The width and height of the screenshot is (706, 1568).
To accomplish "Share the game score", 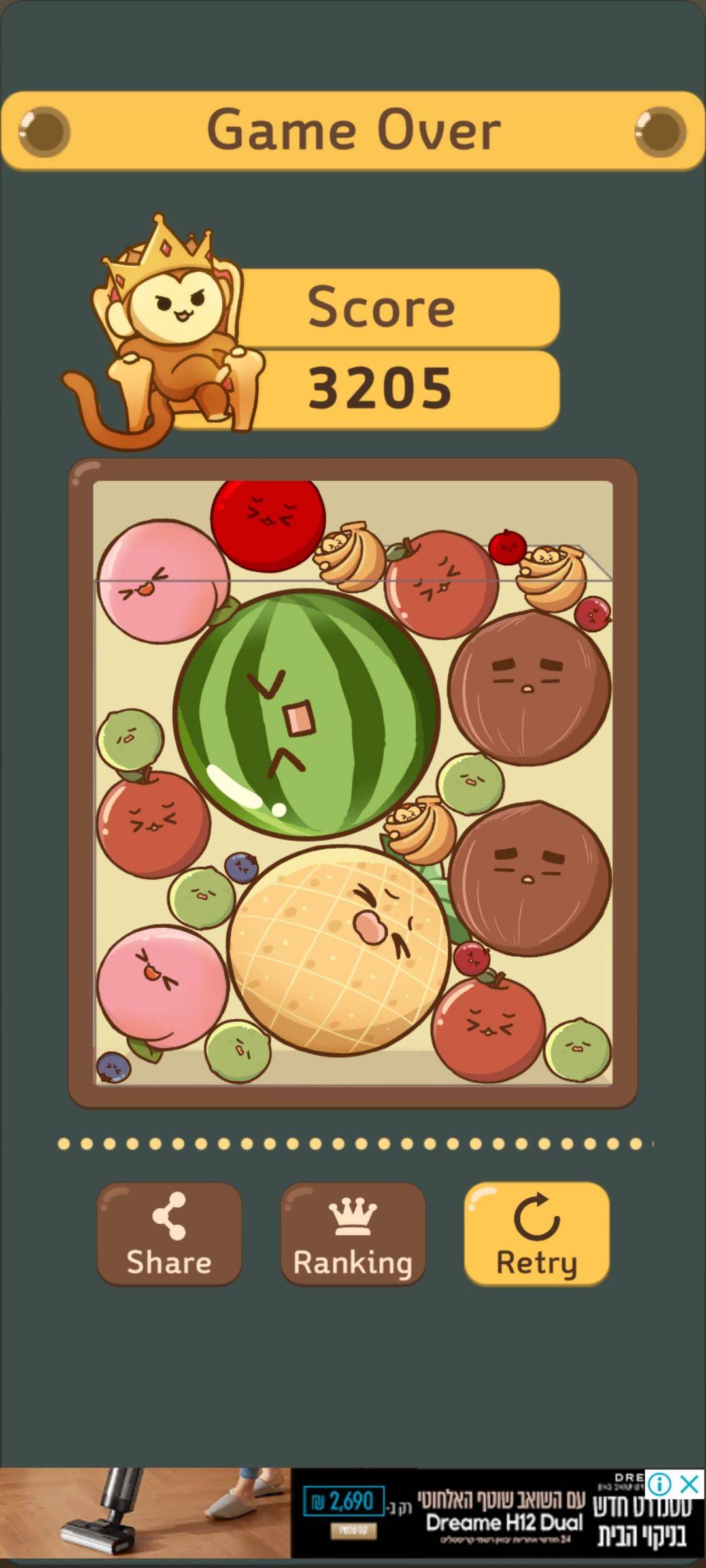I will coord(169,1233).
